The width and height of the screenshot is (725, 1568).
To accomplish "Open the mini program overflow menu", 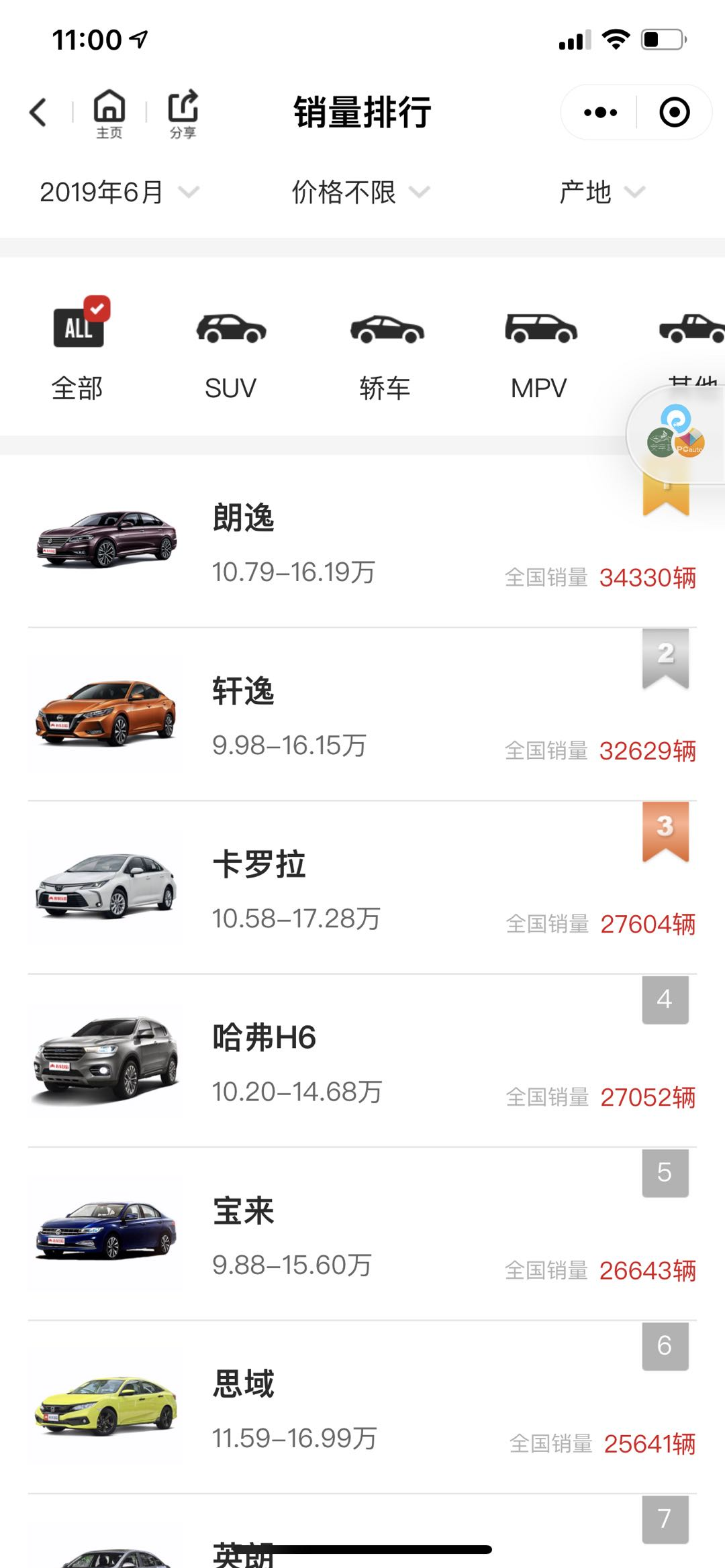I will click(600, 112).
